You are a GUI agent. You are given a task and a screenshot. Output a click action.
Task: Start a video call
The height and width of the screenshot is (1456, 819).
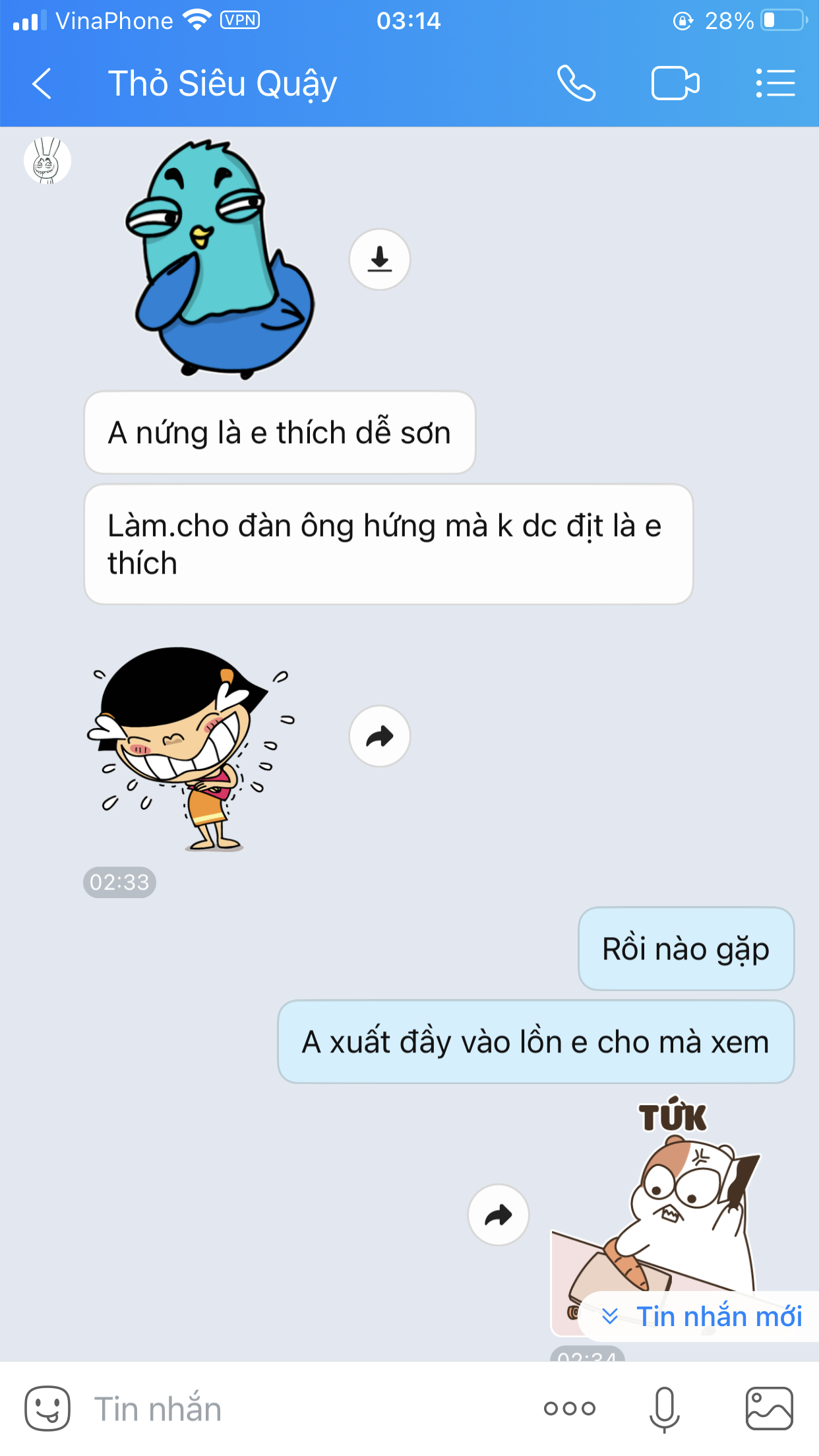click(675, 84)
